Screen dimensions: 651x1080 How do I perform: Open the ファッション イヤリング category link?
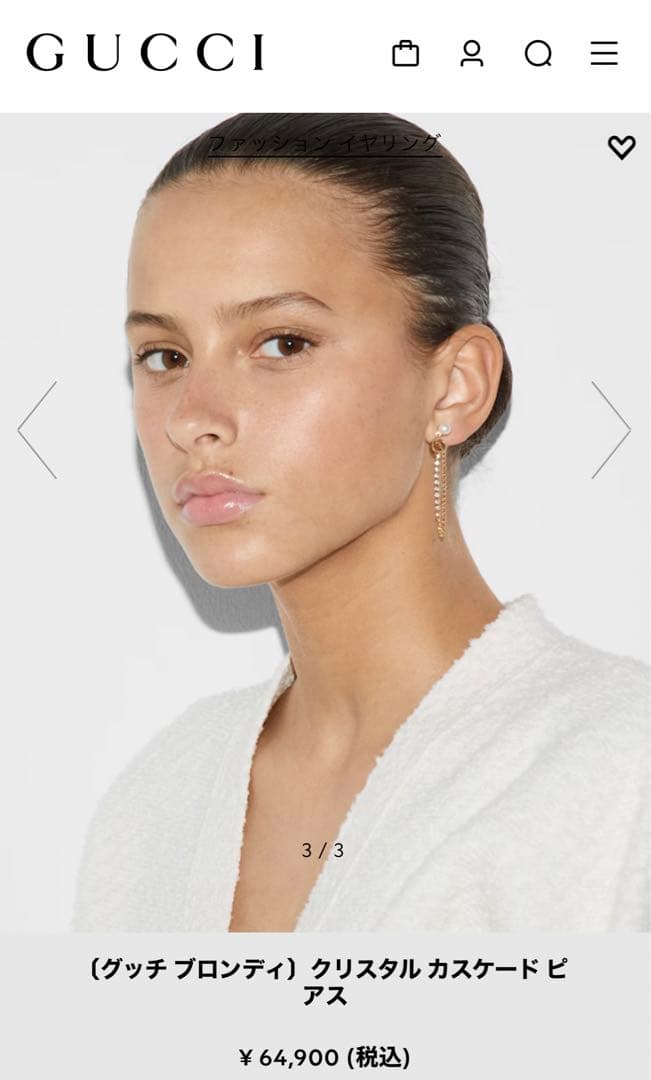pos(324,144)
